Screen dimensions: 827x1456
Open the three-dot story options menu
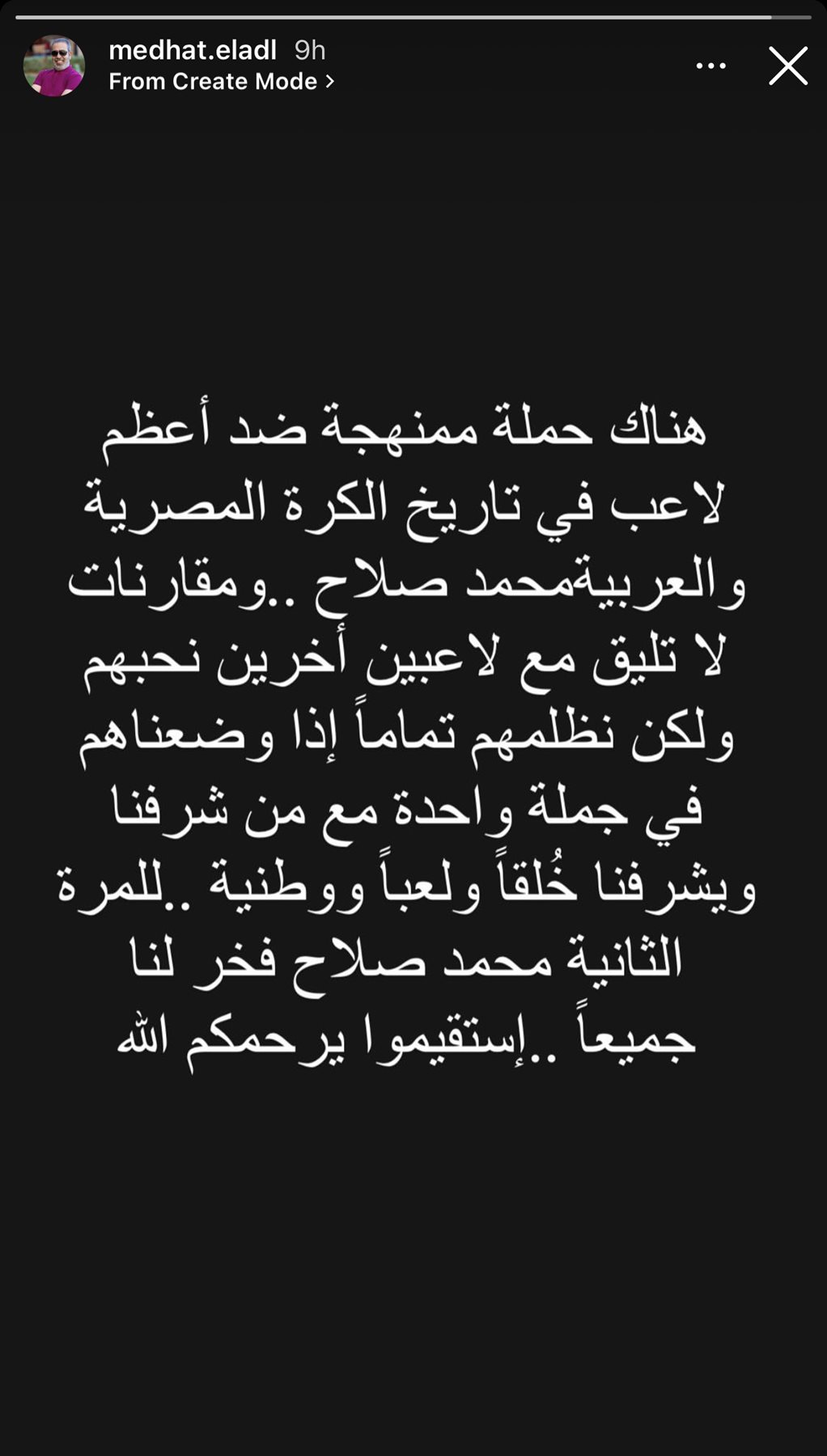pos(710,66)
